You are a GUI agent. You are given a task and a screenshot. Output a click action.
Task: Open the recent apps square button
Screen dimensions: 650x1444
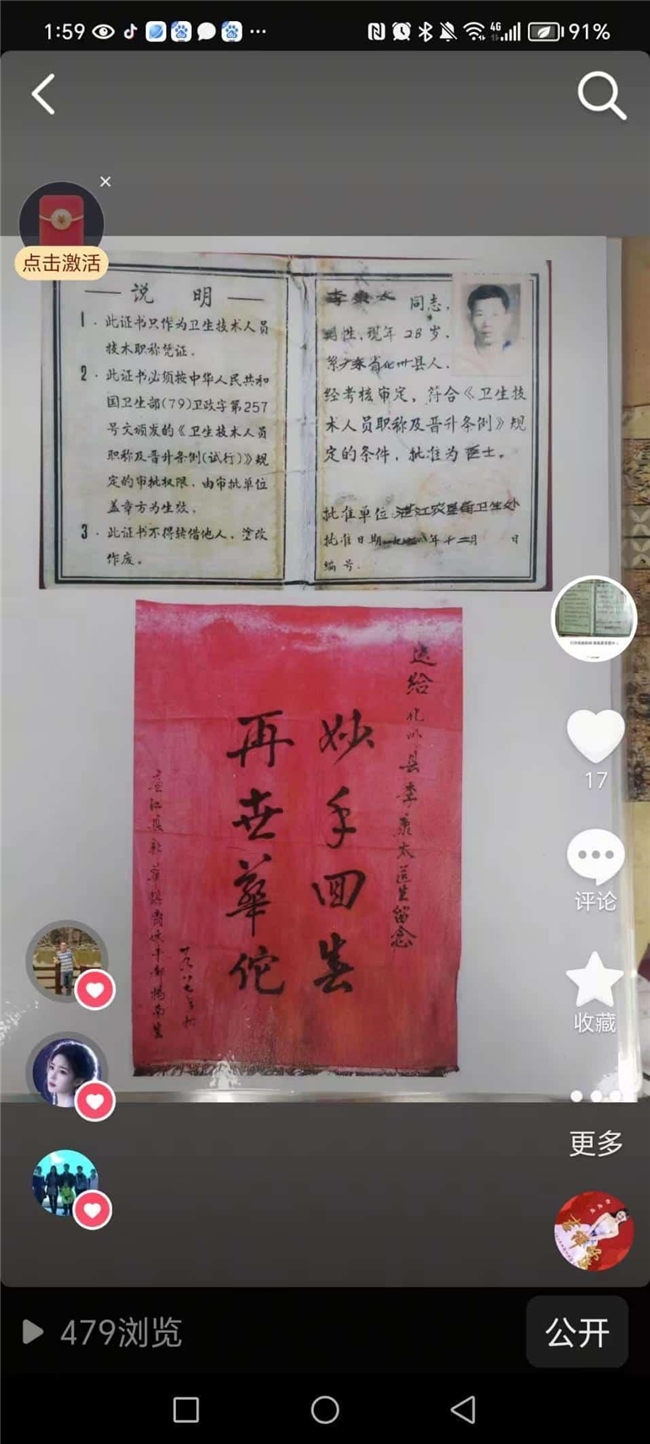[186, 1410]
